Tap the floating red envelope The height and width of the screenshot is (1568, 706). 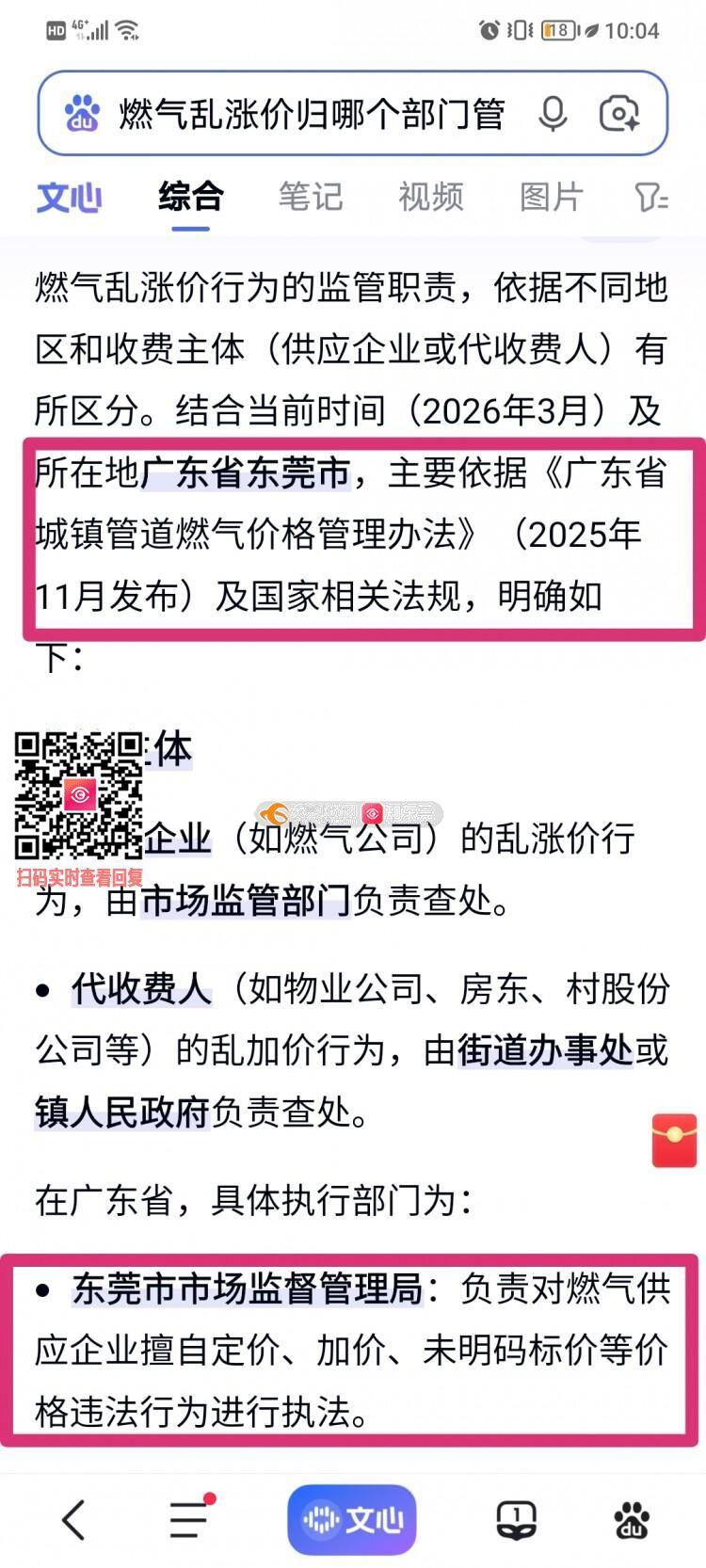coord(674,1140)
